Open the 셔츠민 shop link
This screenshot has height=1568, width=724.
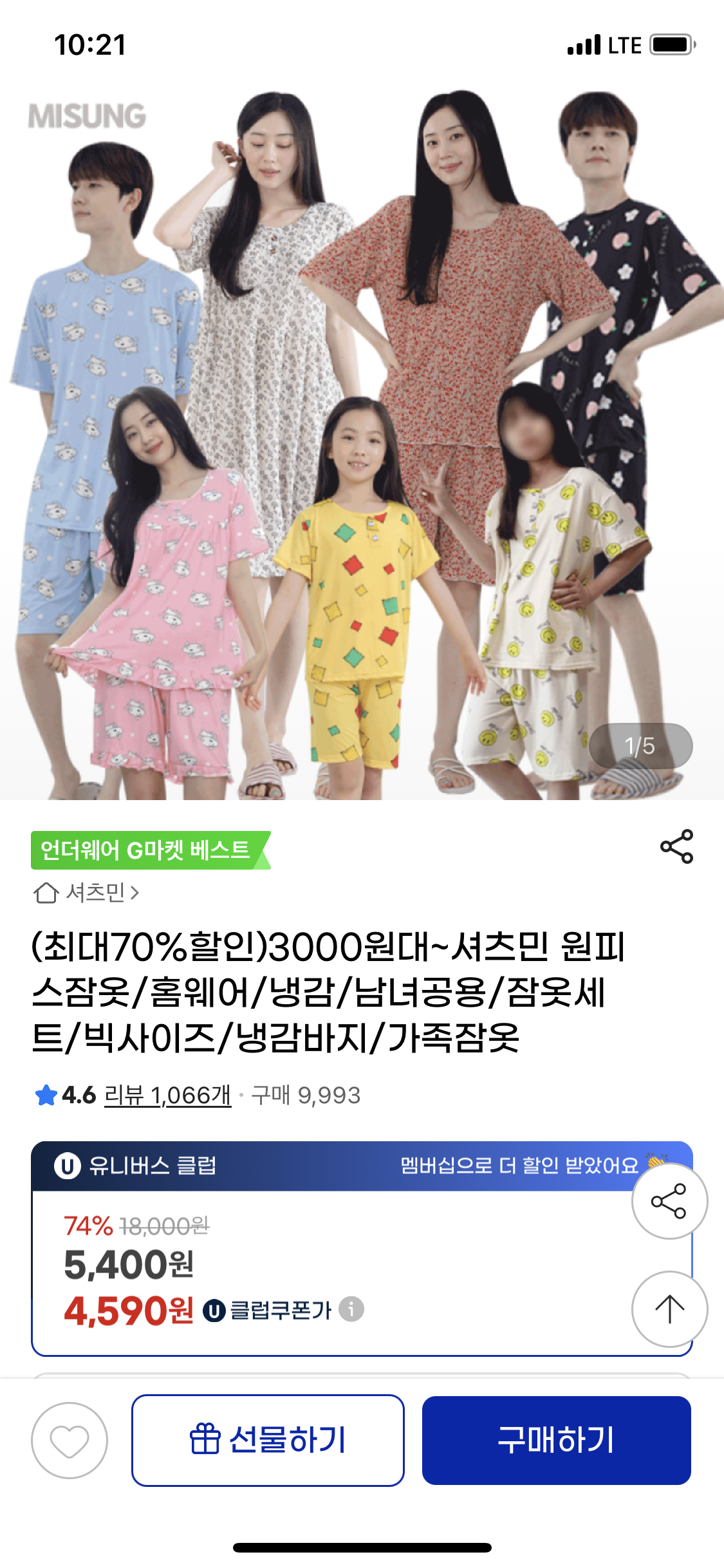(87, 893)
